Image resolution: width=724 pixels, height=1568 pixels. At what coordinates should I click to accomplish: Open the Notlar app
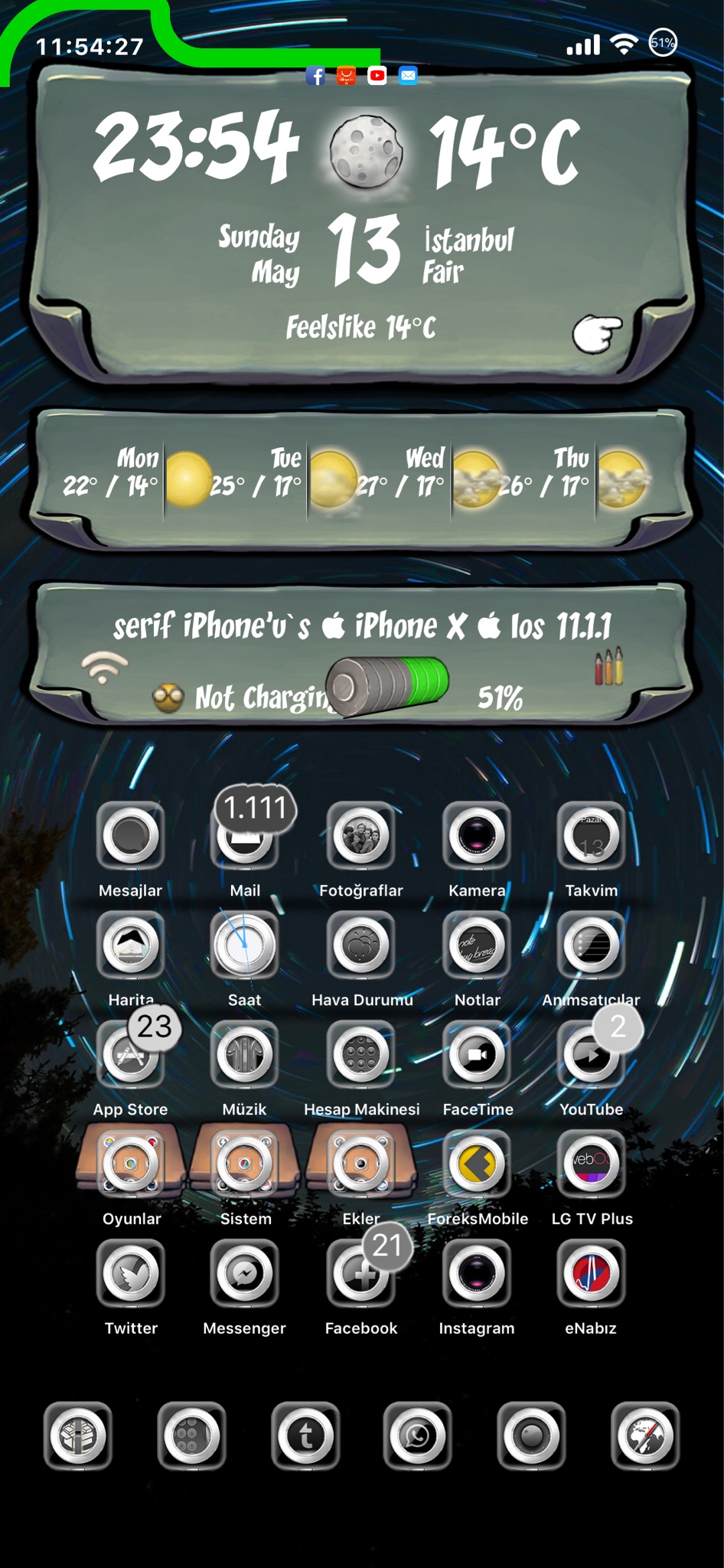pos(477,946)
